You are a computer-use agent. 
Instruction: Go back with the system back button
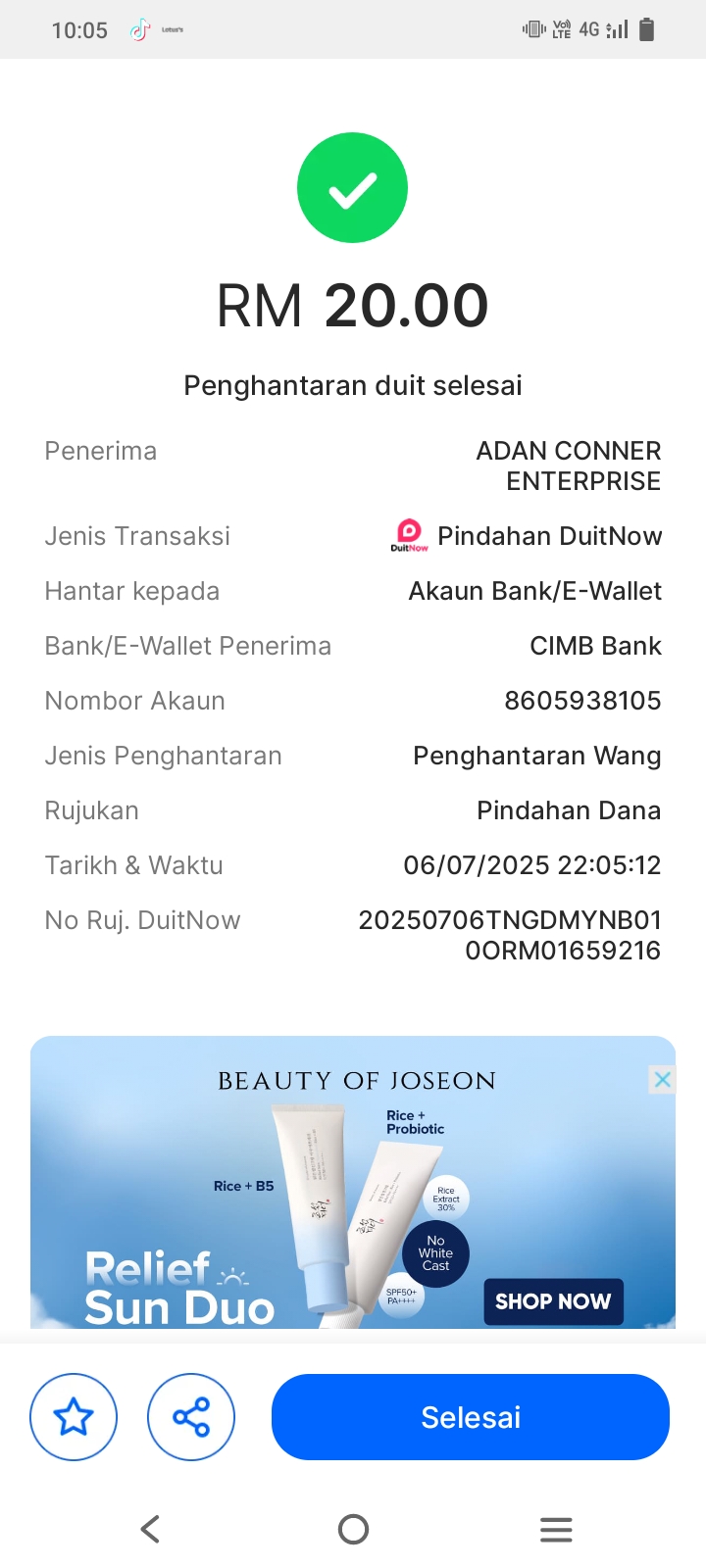(x=150, y=1529)
